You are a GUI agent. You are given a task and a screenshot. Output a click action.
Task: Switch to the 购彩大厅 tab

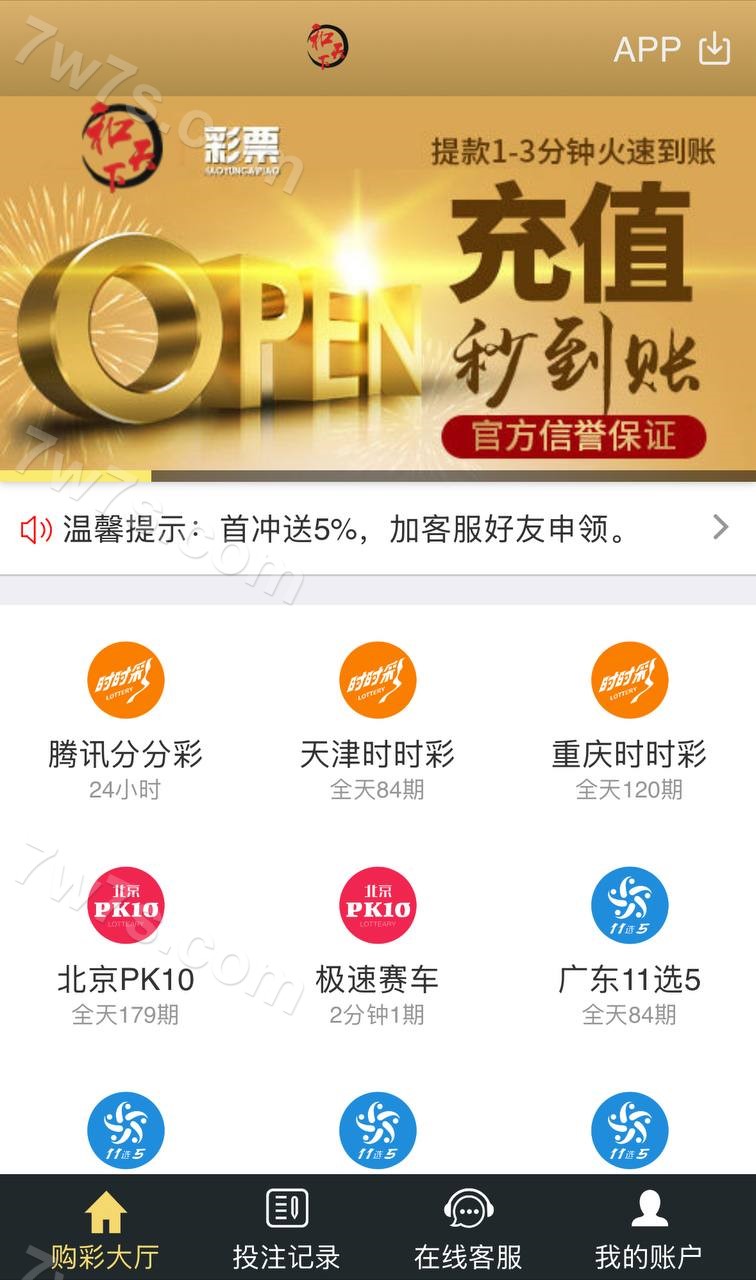pyautogui.click(x=105, y=1228)
